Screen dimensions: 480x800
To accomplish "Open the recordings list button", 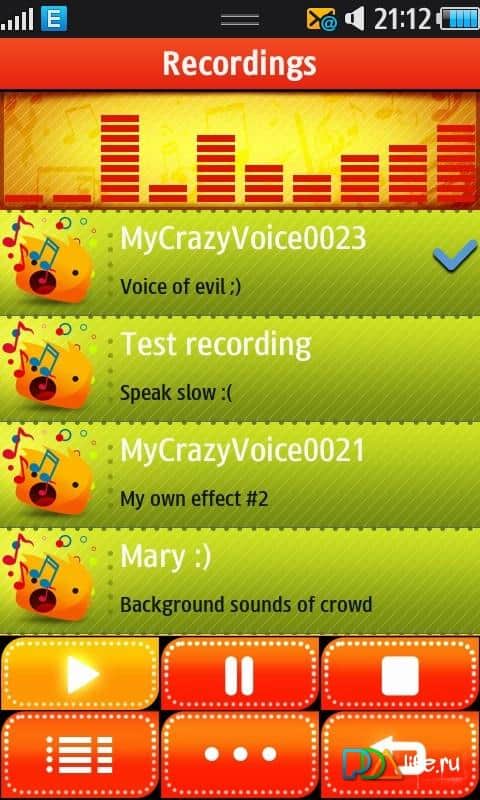I will click(80, 754).
